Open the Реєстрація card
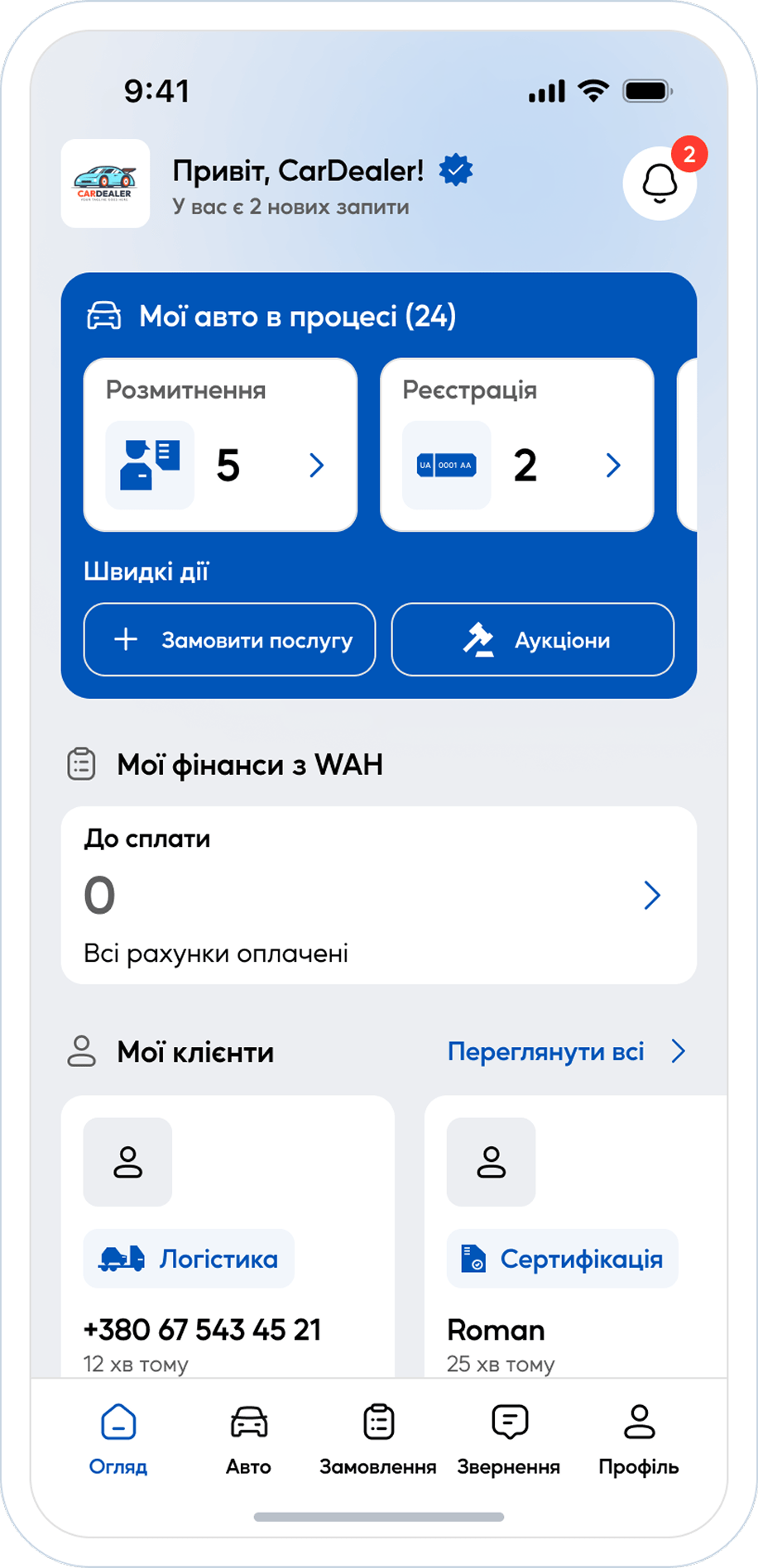 click(516, 445)
